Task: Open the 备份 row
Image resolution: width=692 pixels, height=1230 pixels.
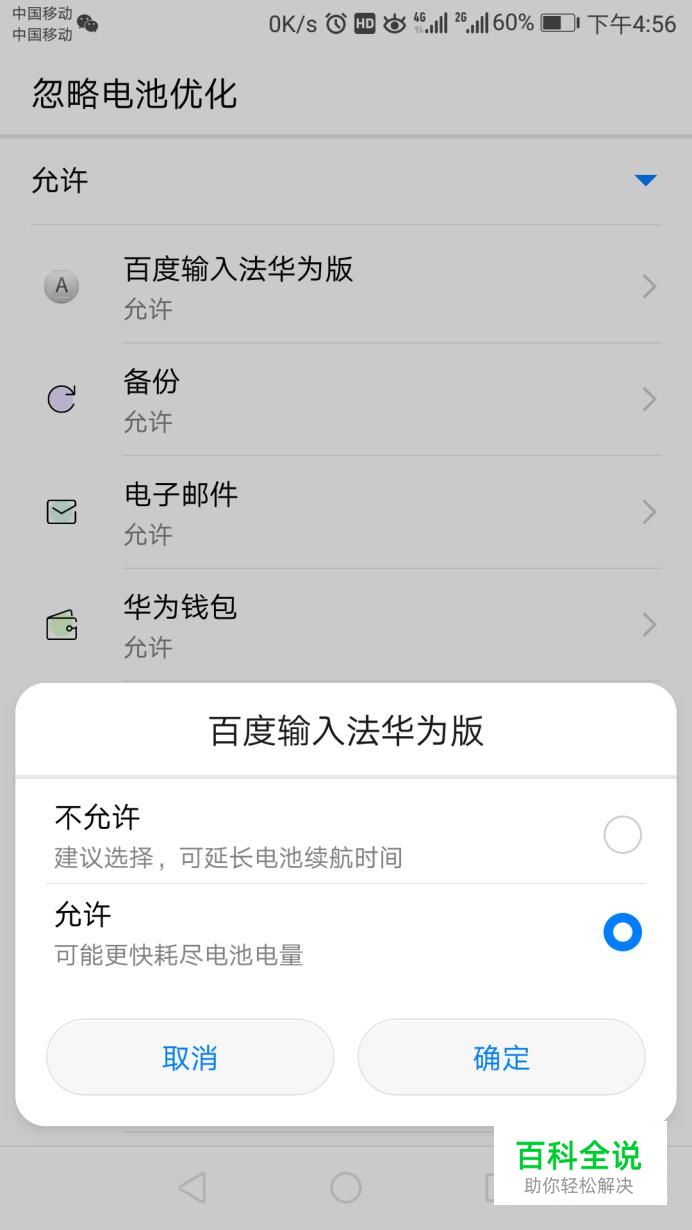Action: click(x=346, y=399)
